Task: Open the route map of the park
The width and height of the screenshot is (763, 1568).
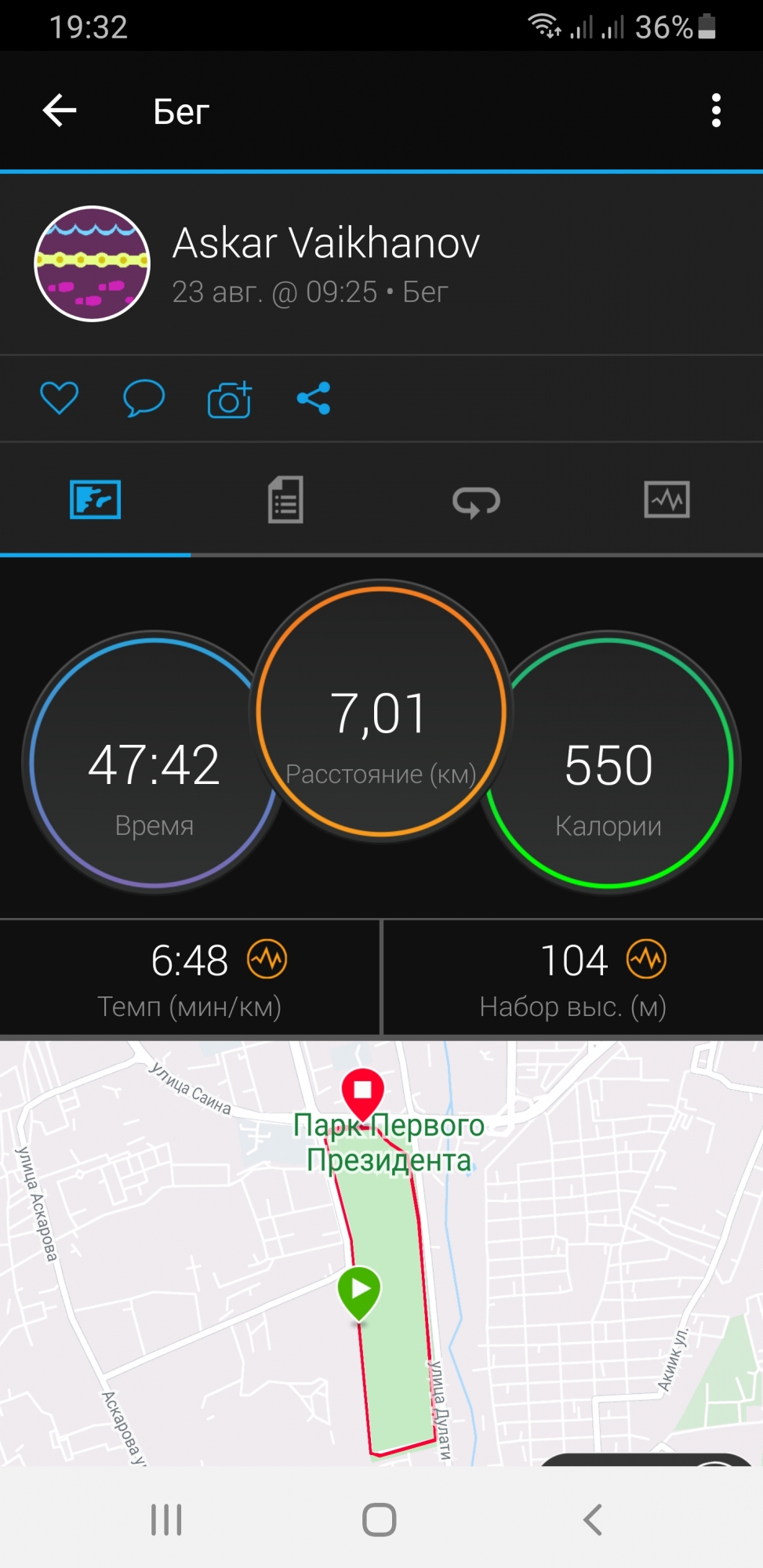Action: pyautogui.click(x=381, y=1254)
